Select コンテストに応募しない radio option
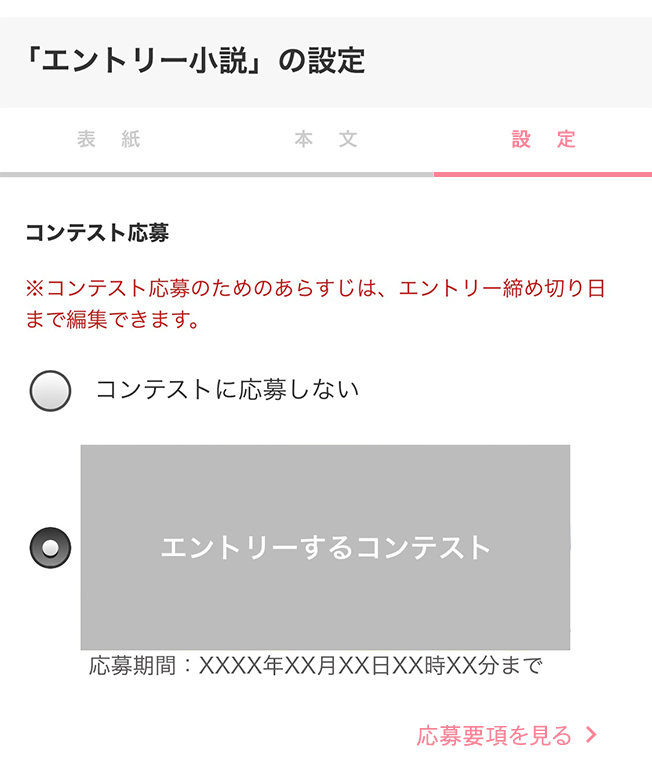 51,391
